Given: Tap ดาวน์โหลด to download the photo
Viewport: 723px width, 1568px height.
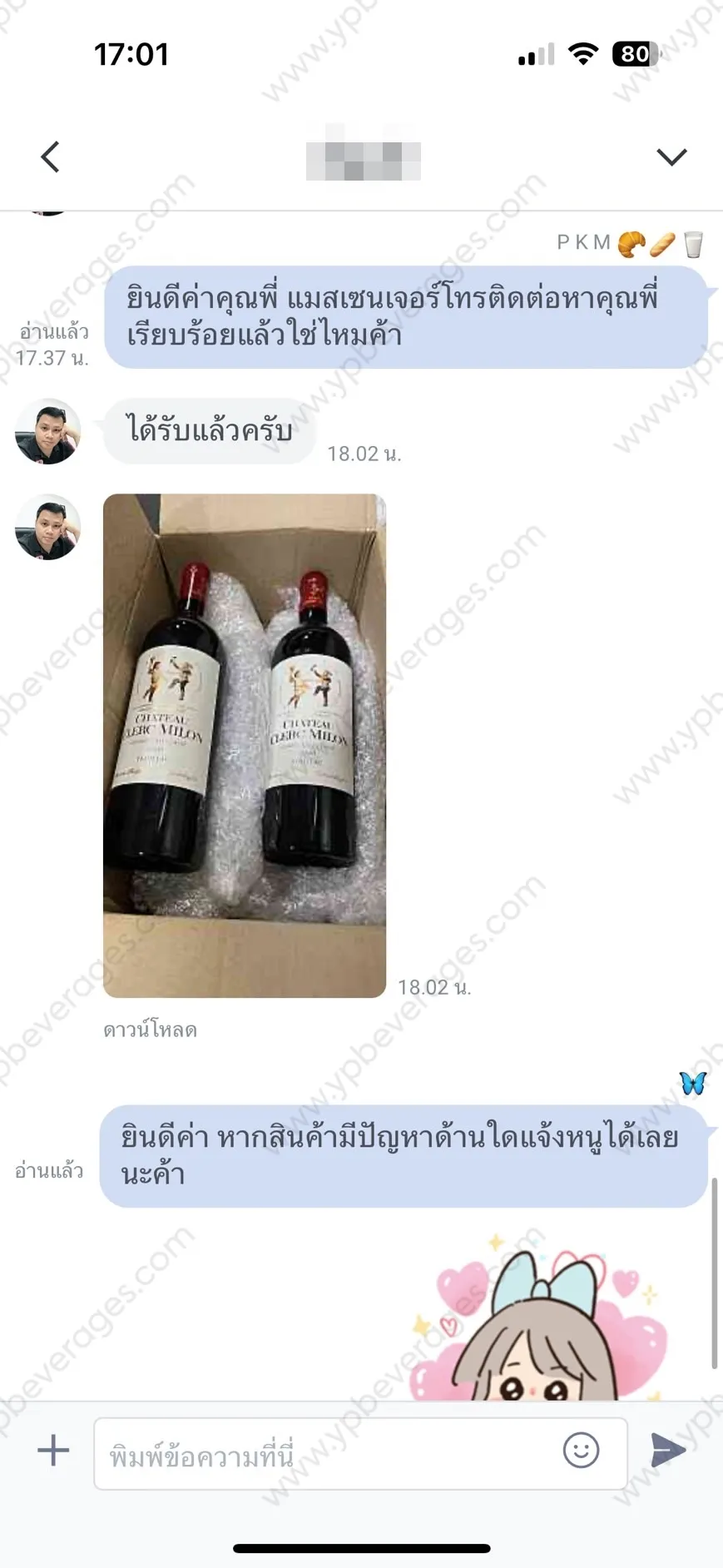Looking at the screenshot, I should point(150,1030).
